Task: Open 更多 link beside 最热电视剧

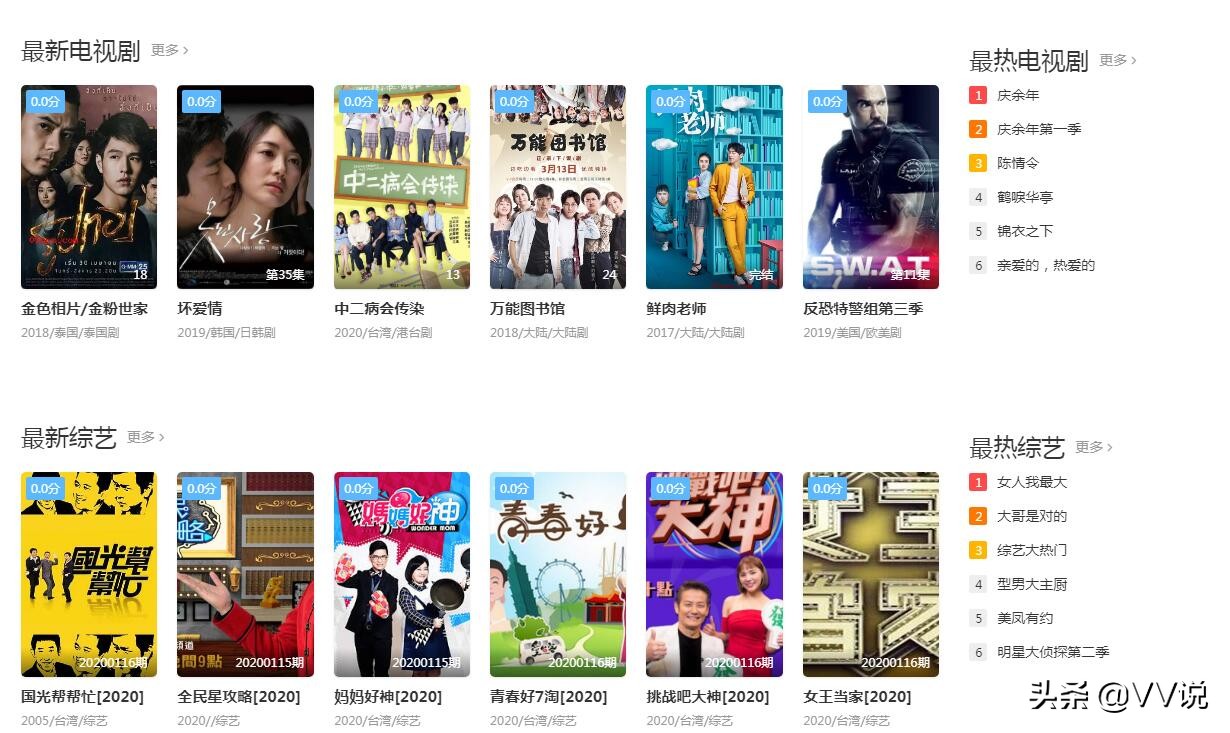Action: [1117, 60]
